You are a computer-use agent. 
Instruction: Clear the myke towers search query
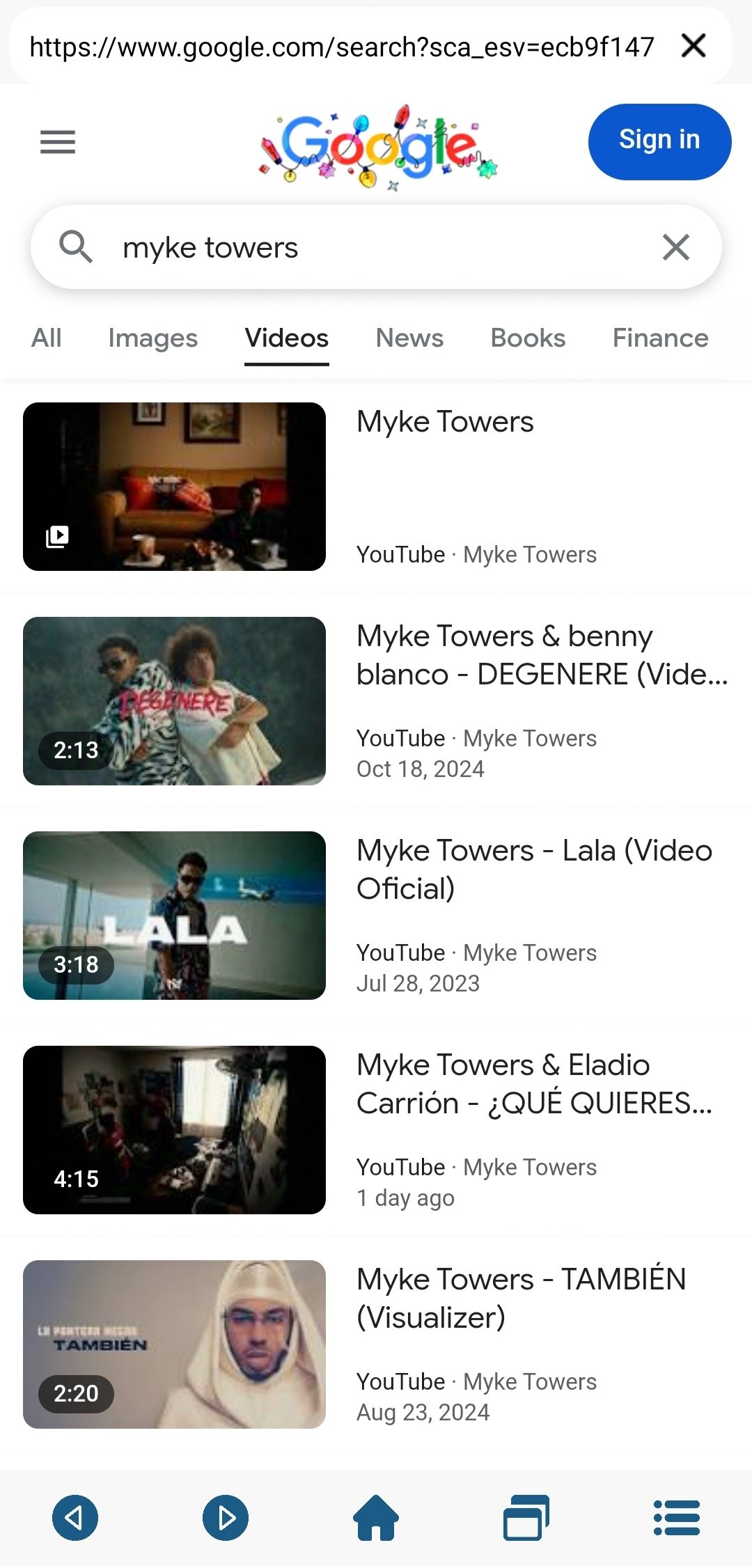[675, 247]
